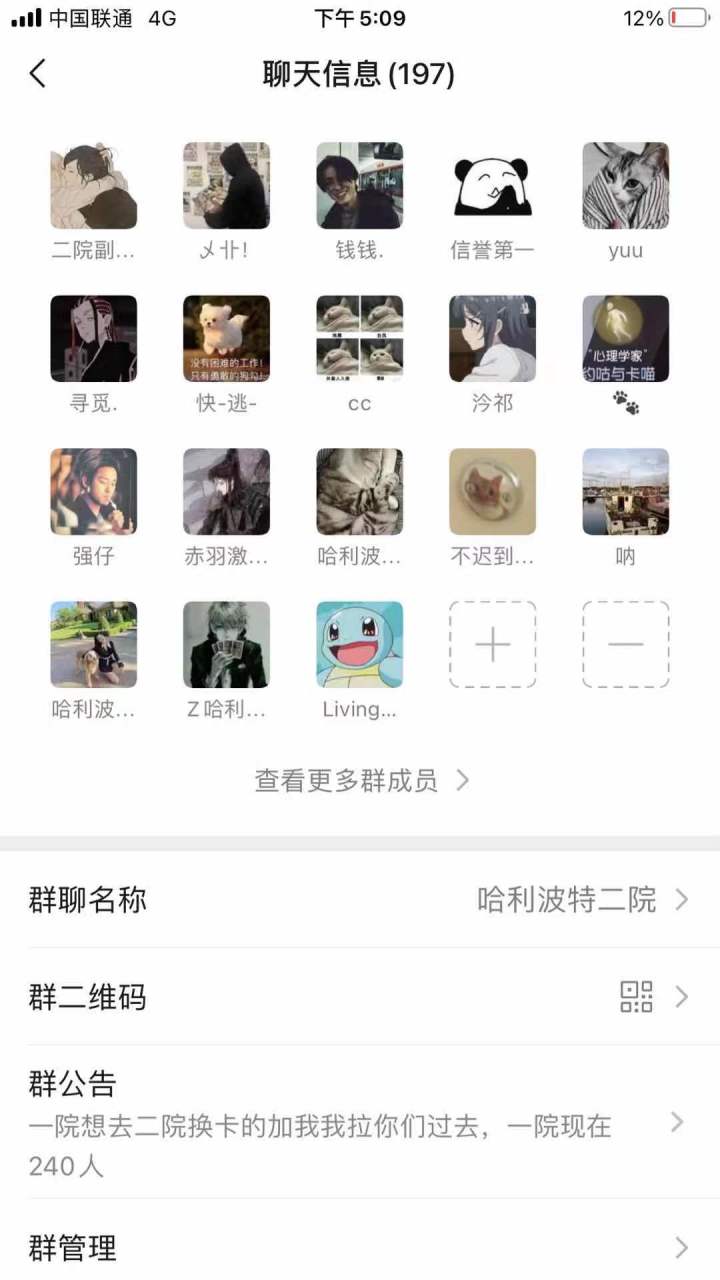The width and height of the screenshot is (720, 1280).
Task: Tap the "−" icon to remove a member
Action: pos(625,645)
